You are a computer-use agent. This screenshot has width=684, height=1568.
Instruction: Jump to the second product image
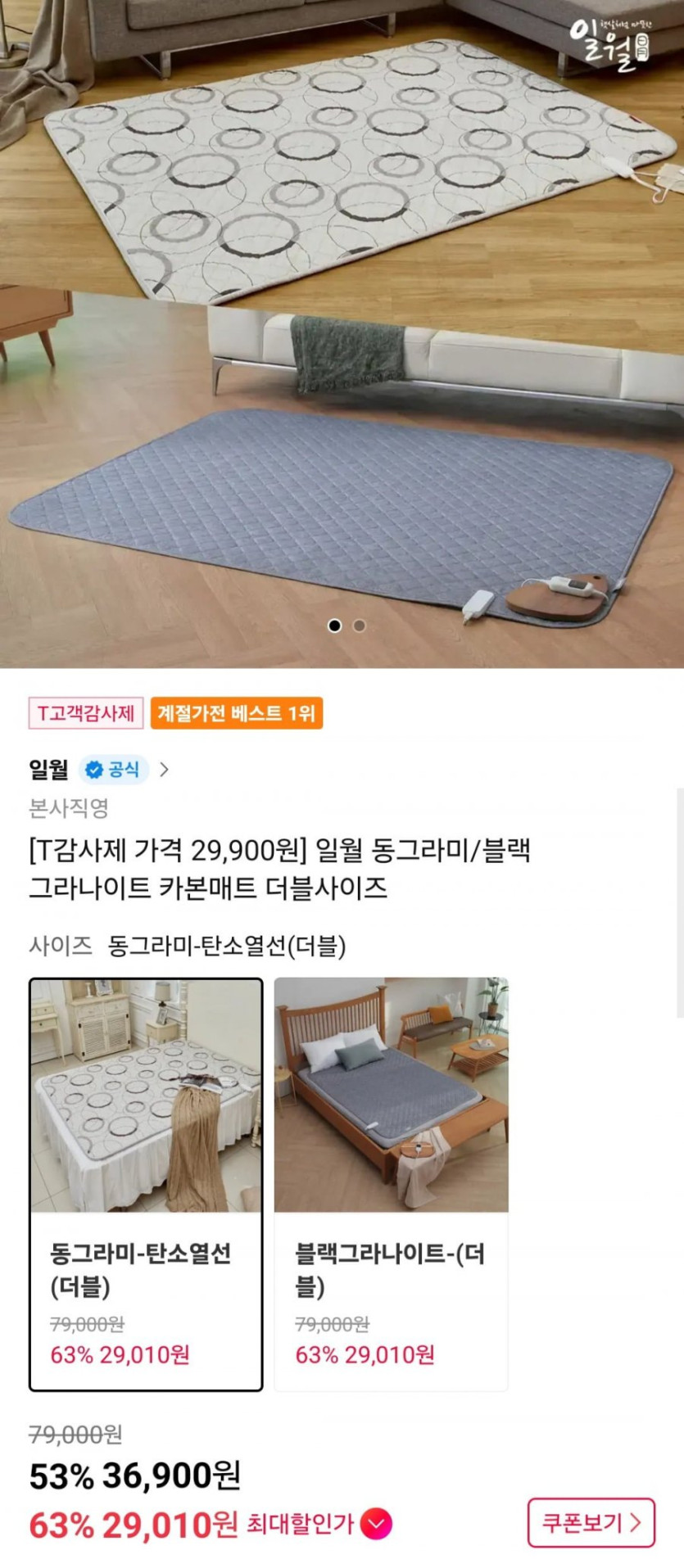359,626
